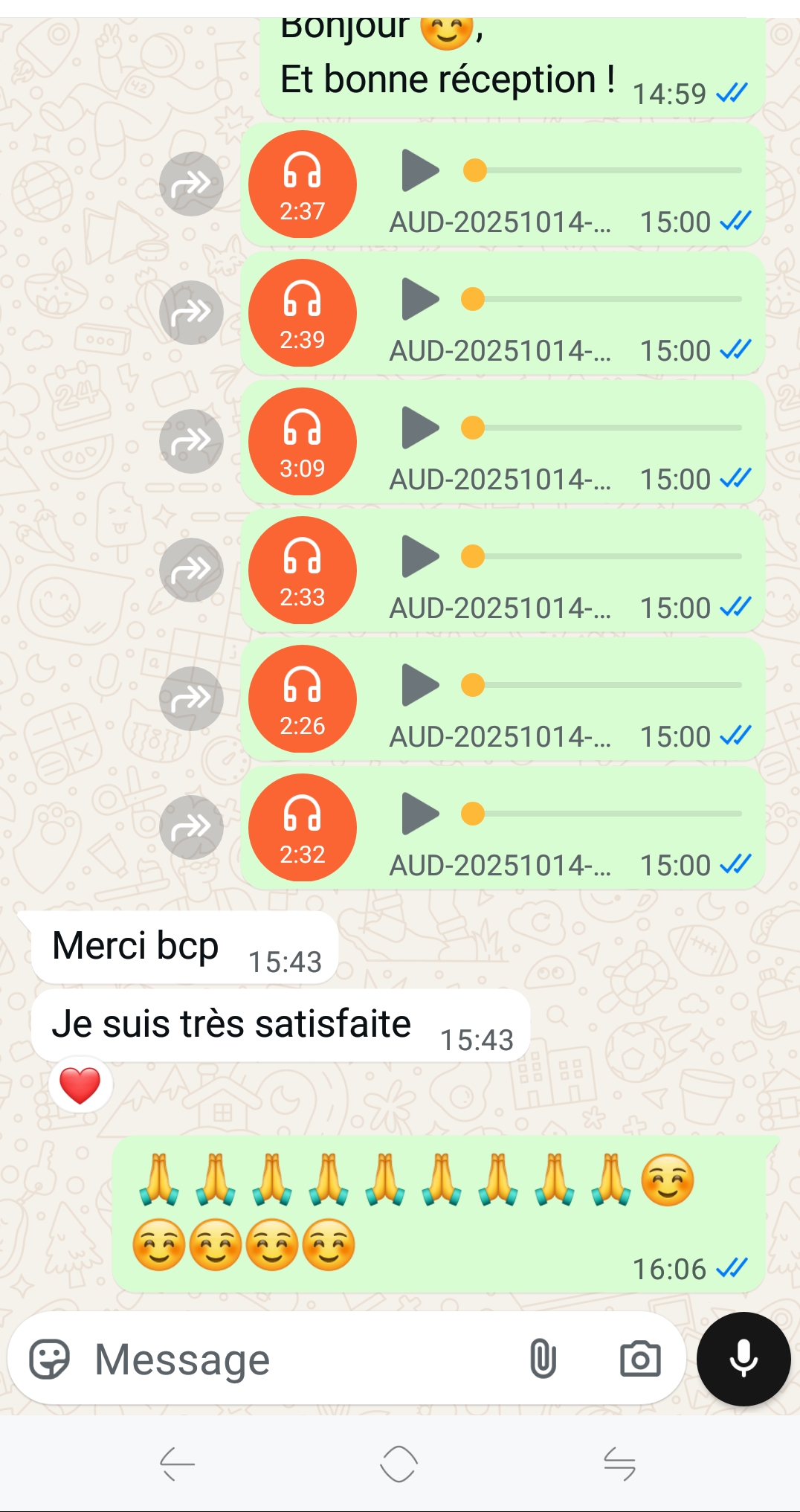Forward the 2:39 audio message
The height and width of the screenshot is (1512, 800).
click(x=191, y=312)
